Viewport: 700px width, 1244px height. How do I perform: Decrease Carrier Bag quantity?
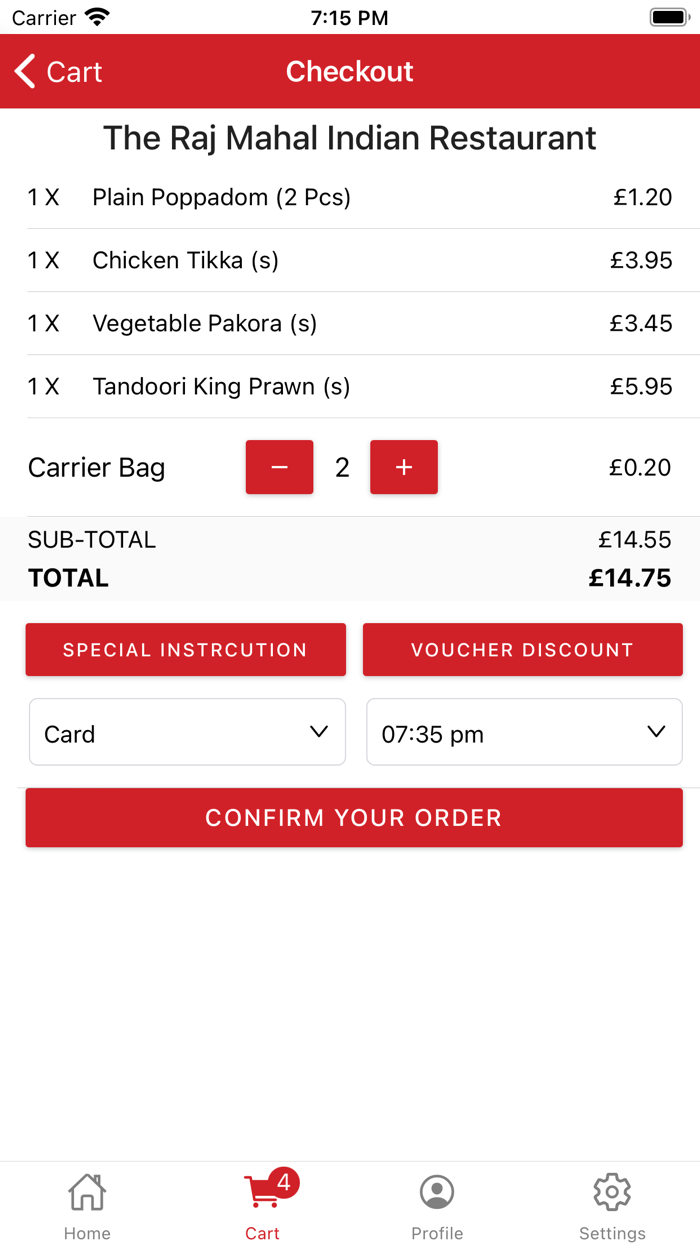pos(280,467)
